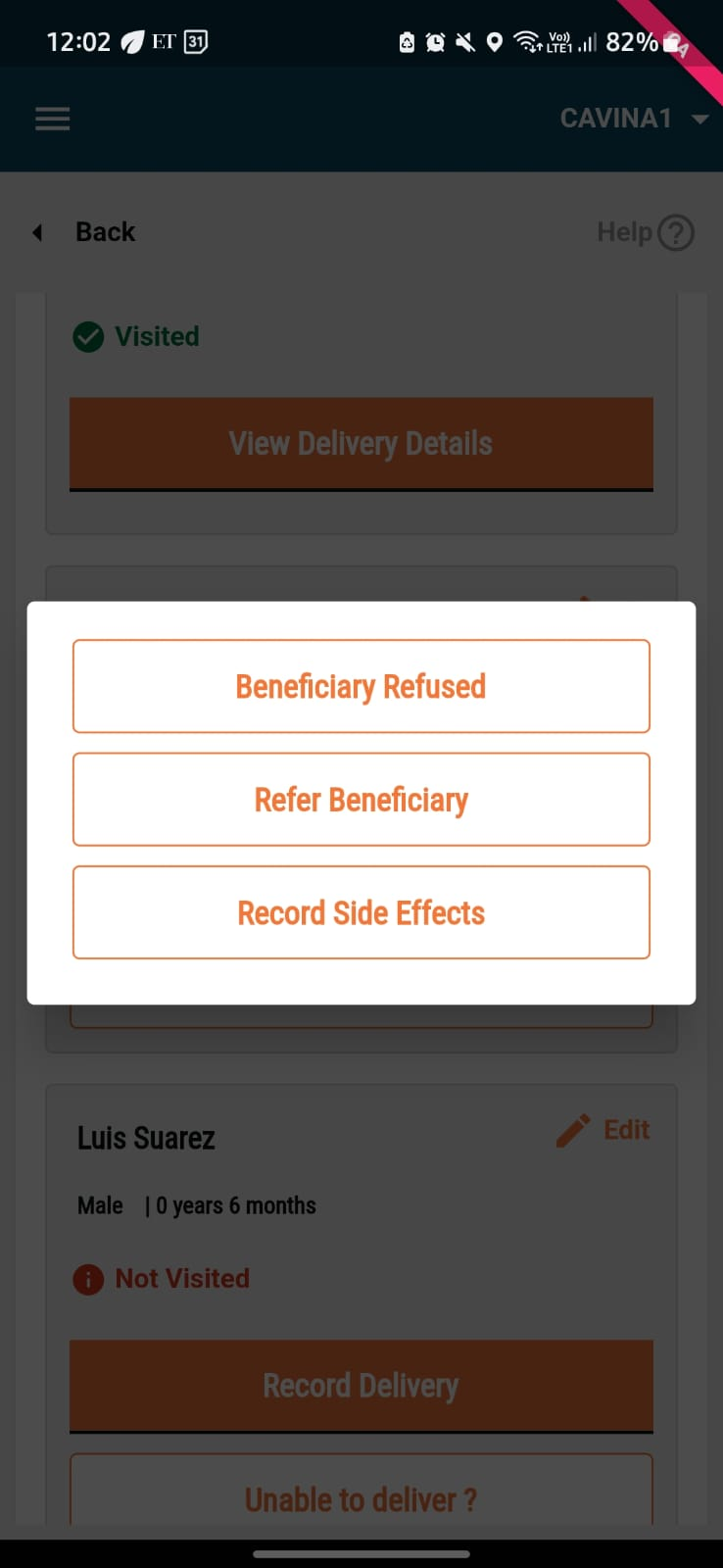Viewport: 723px width, 1568px height.
Task: Select Beneficiary Refused option
Action: coord(361,686)
